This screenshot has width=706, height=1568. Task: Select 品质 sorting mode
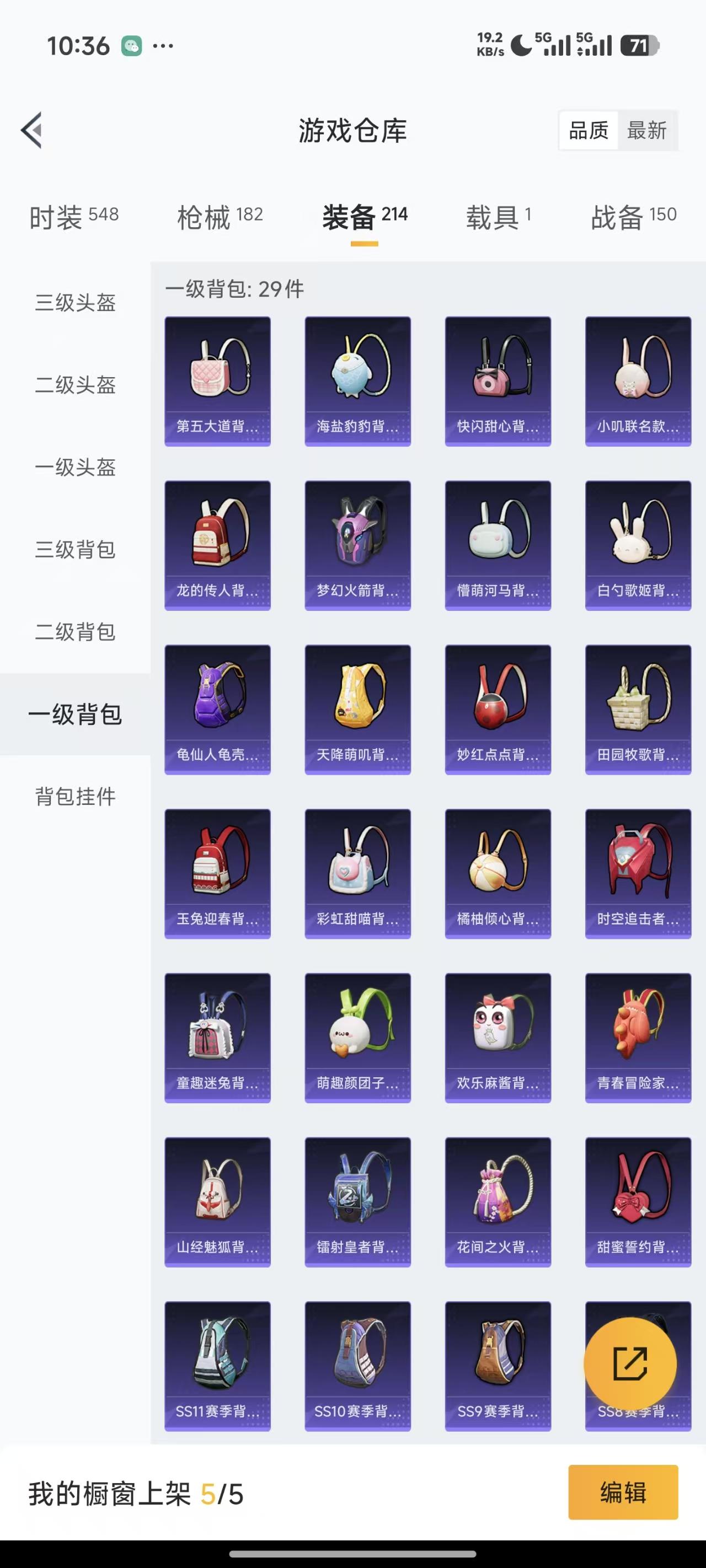(x=588, y=130)
